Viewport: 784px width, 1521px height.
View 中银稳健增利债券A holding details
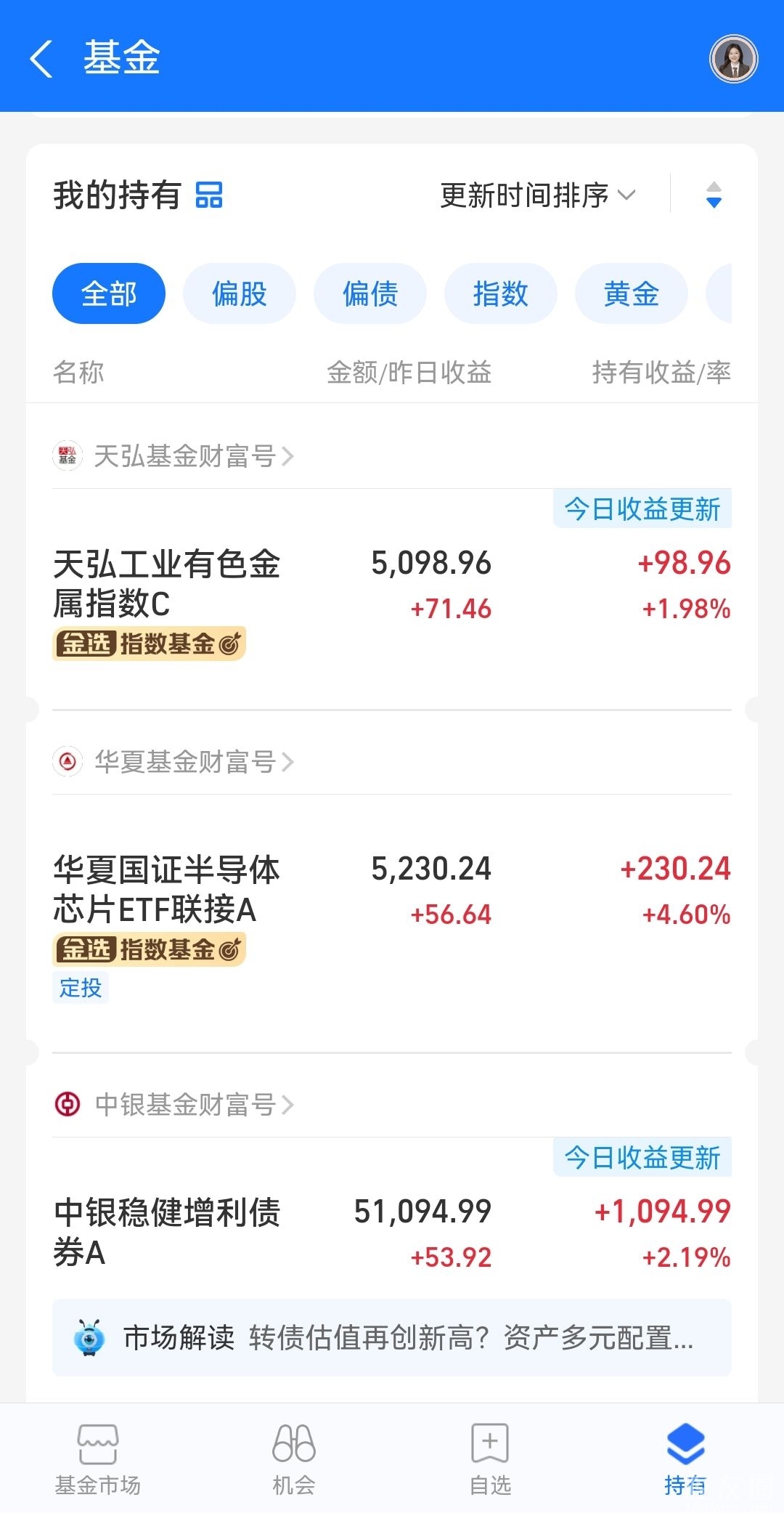(x=167, y=1233)
